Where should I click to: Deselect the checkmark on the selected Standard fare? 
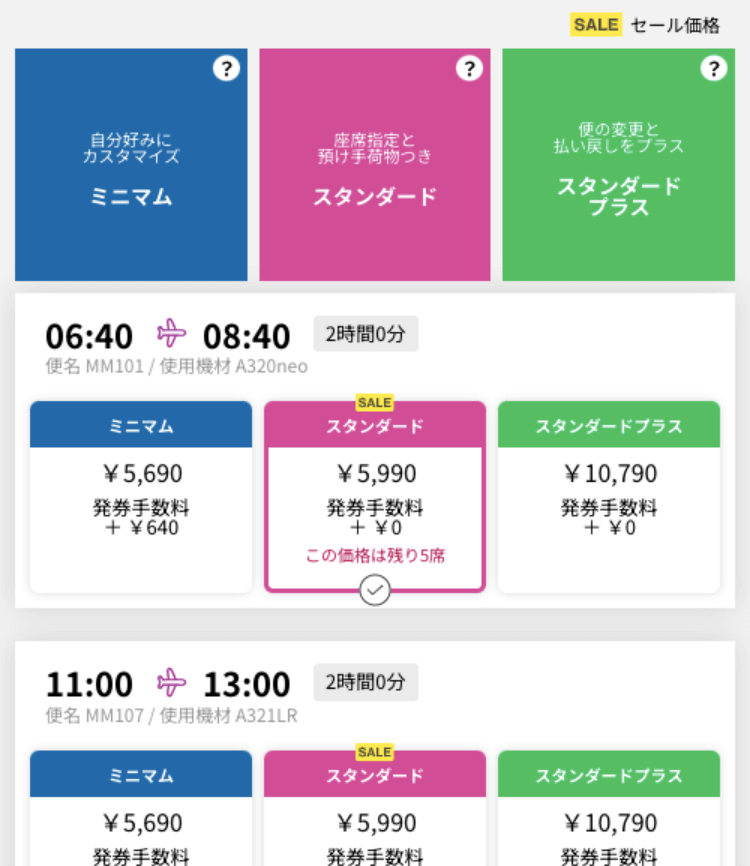pos(374,591)
